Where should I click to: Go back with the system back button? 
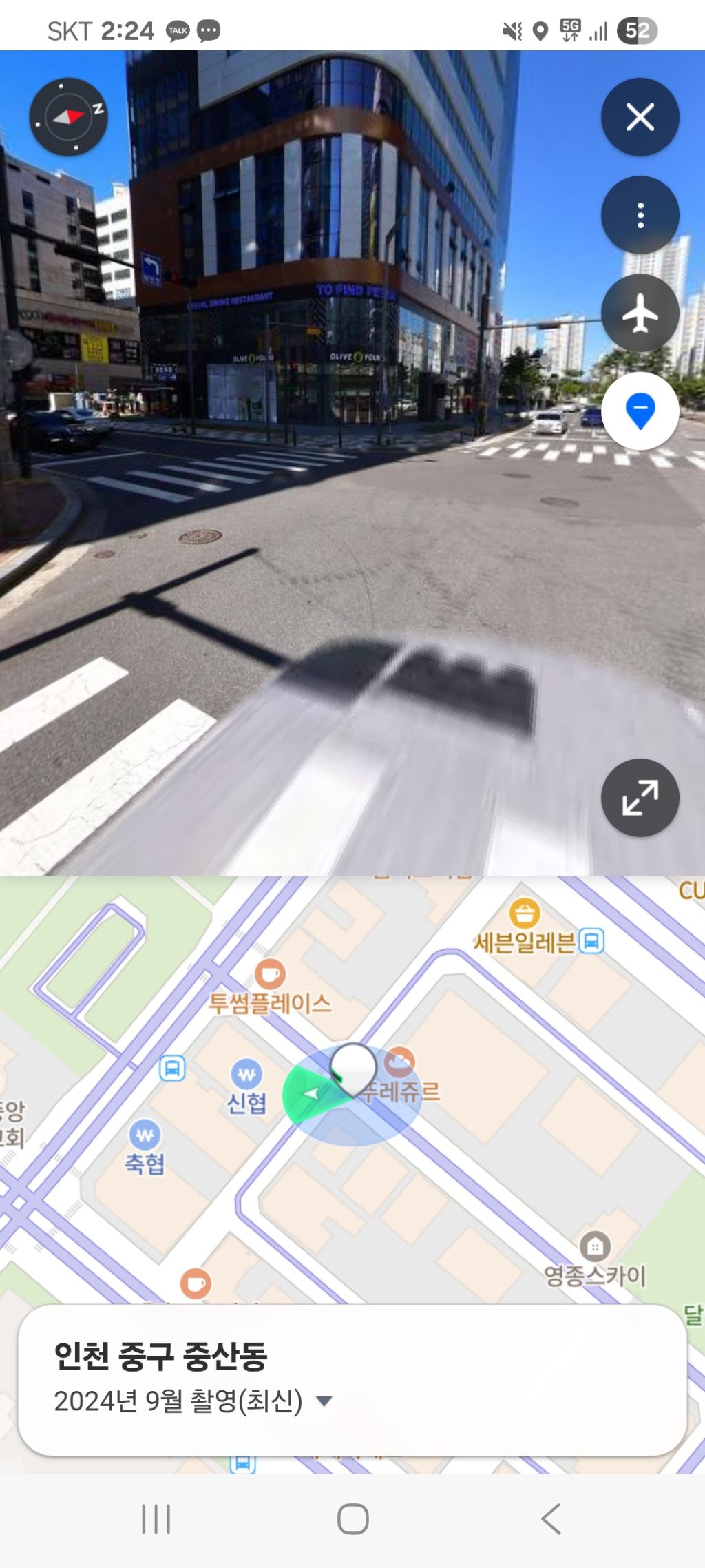551,1518
